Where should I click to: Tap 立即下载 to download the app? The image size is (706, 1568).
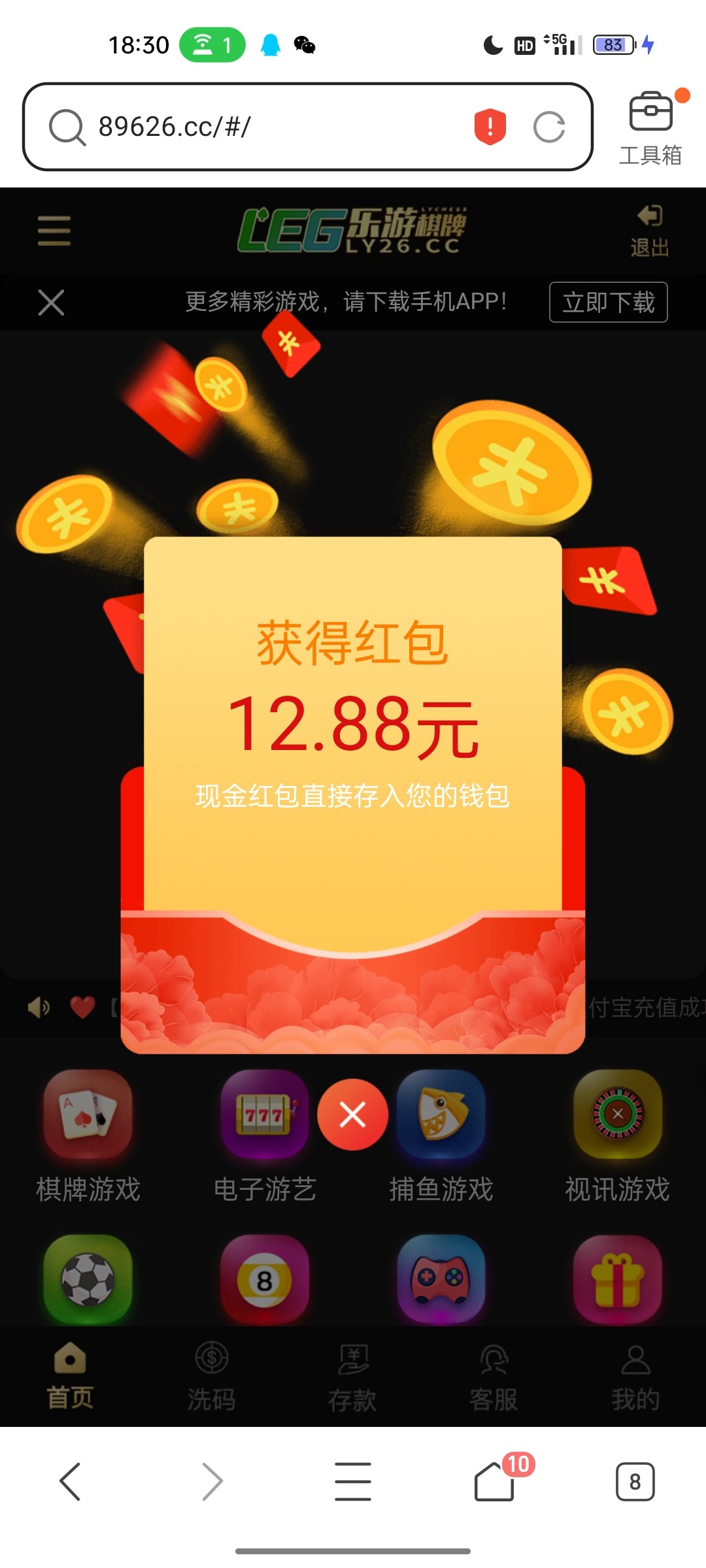point(608,302)
